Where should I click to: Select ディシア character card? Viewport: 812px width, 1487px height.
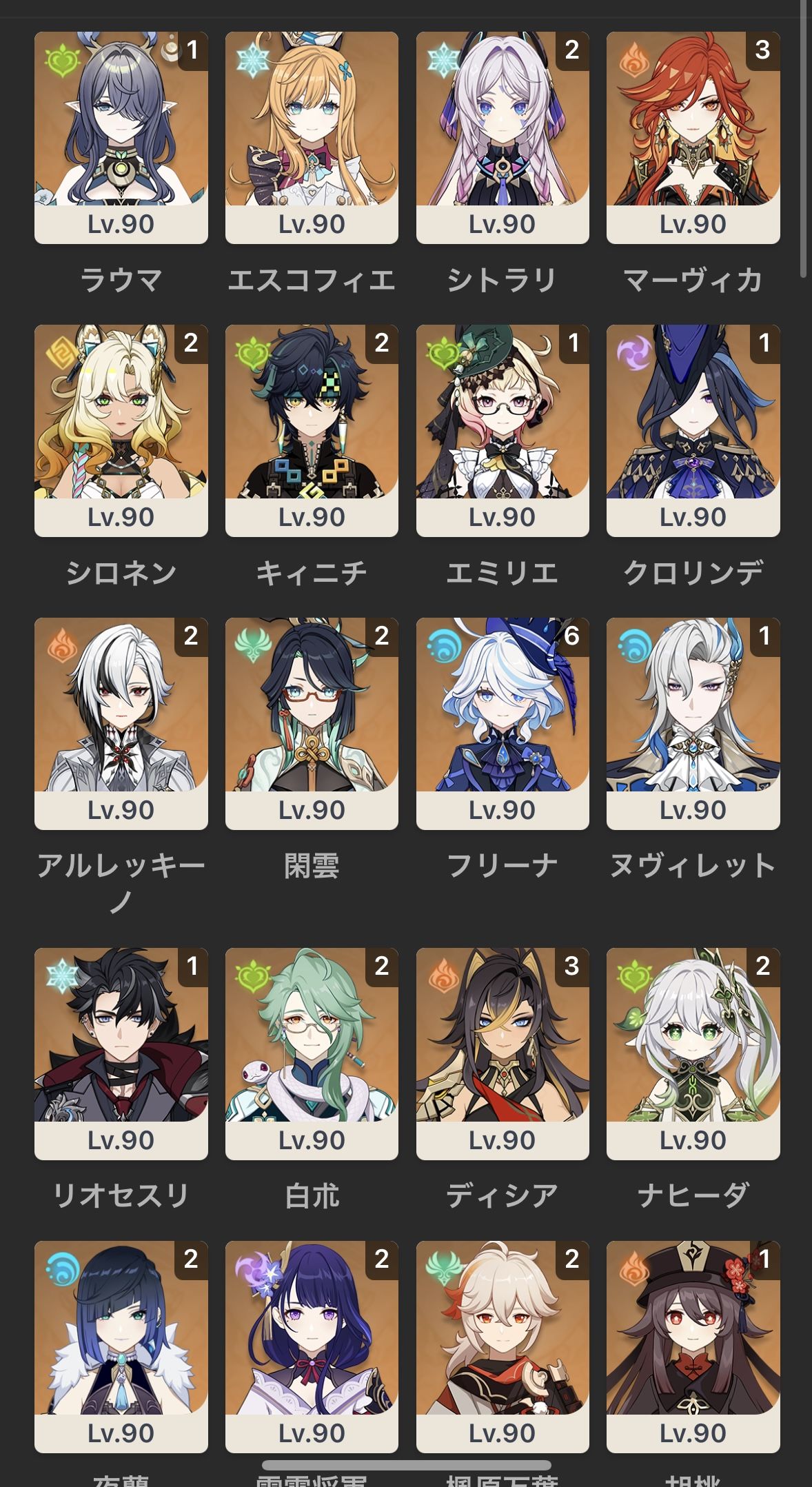(x=503, y=1053)
